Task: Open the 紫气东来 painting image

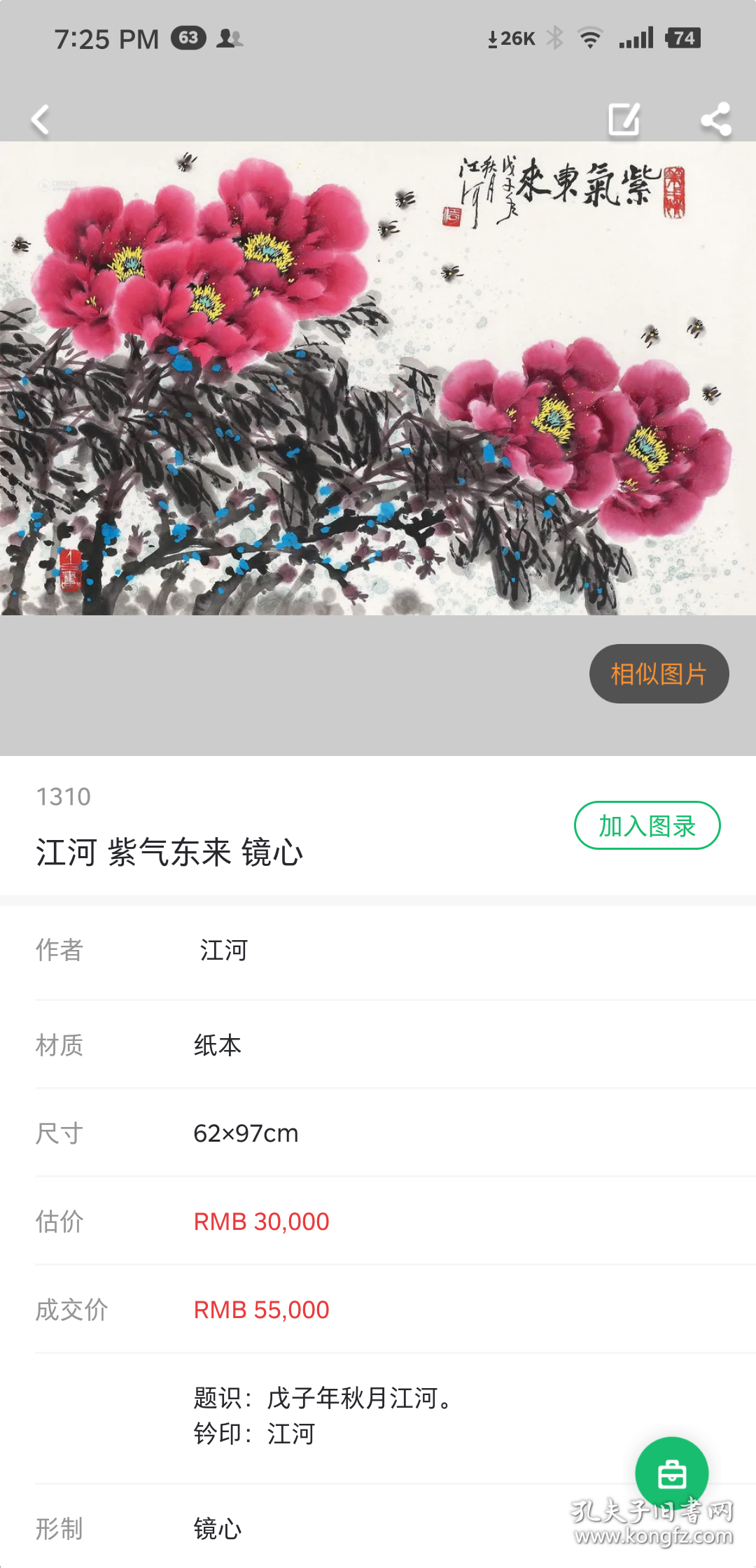Action: (378, 378)
